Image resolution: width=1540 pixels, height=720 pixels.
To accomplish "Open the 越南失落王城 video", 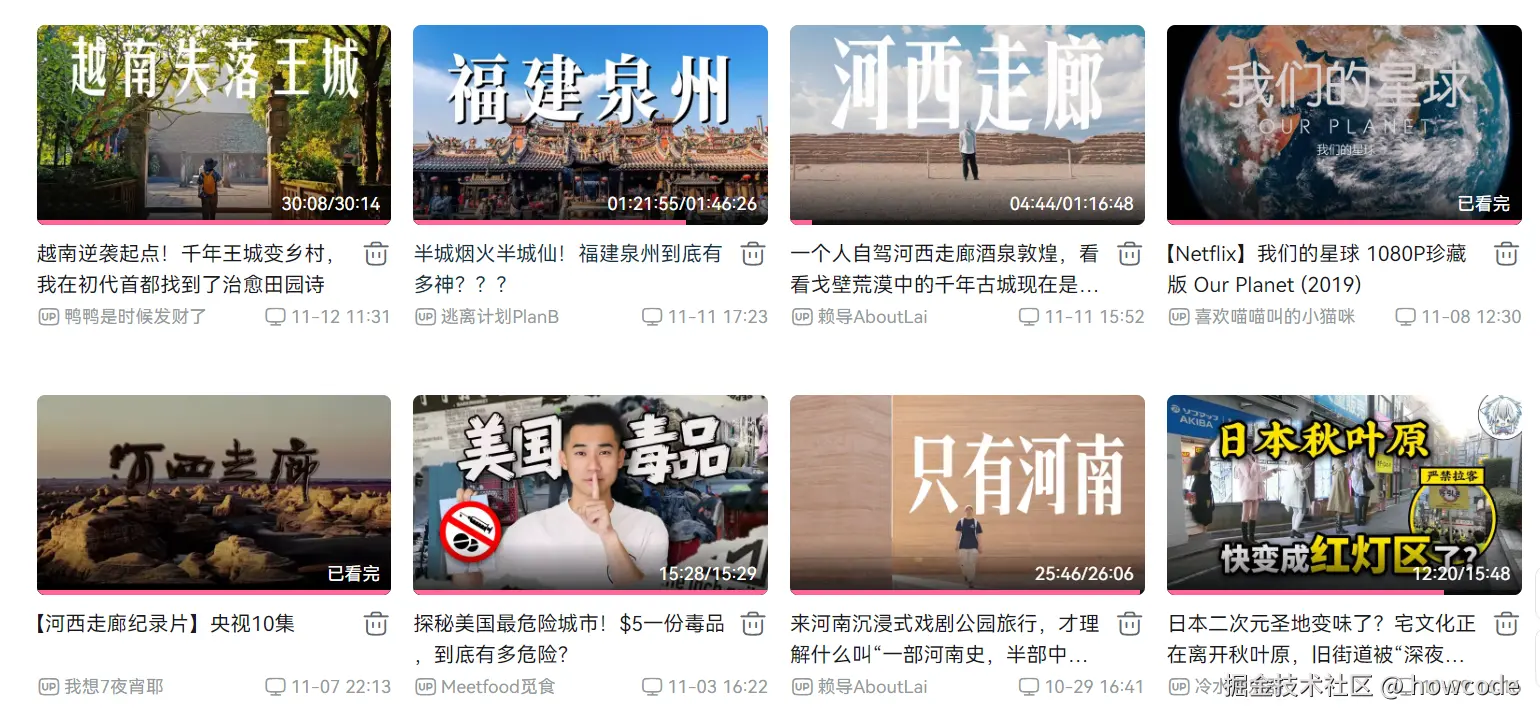I will (213, 123).
